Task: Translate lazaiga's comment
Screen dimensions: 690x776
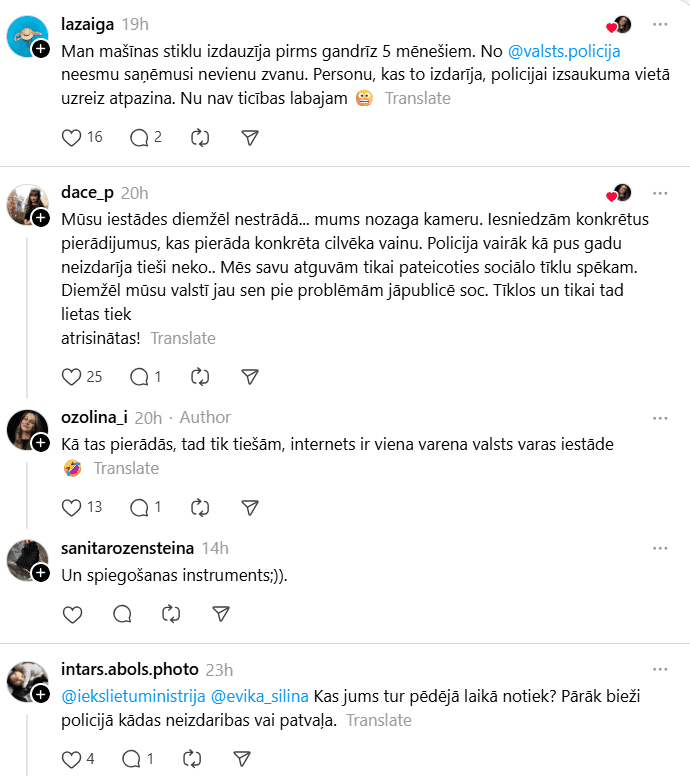Action: tap(417, 98)
